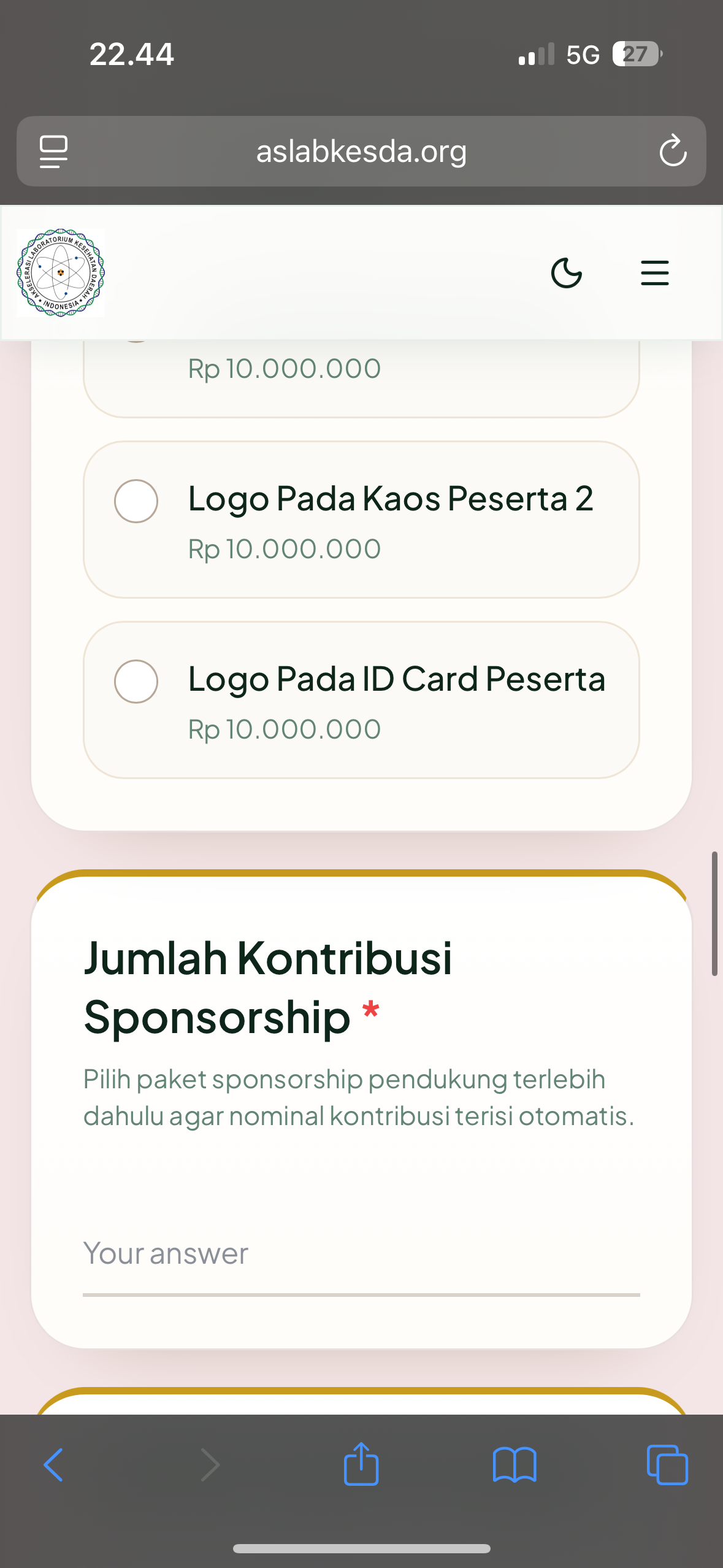Focus the Jumlah Kontribusi Sponsorship answer field
The width and height of the screenshot is (723, 1568).
361,1254
